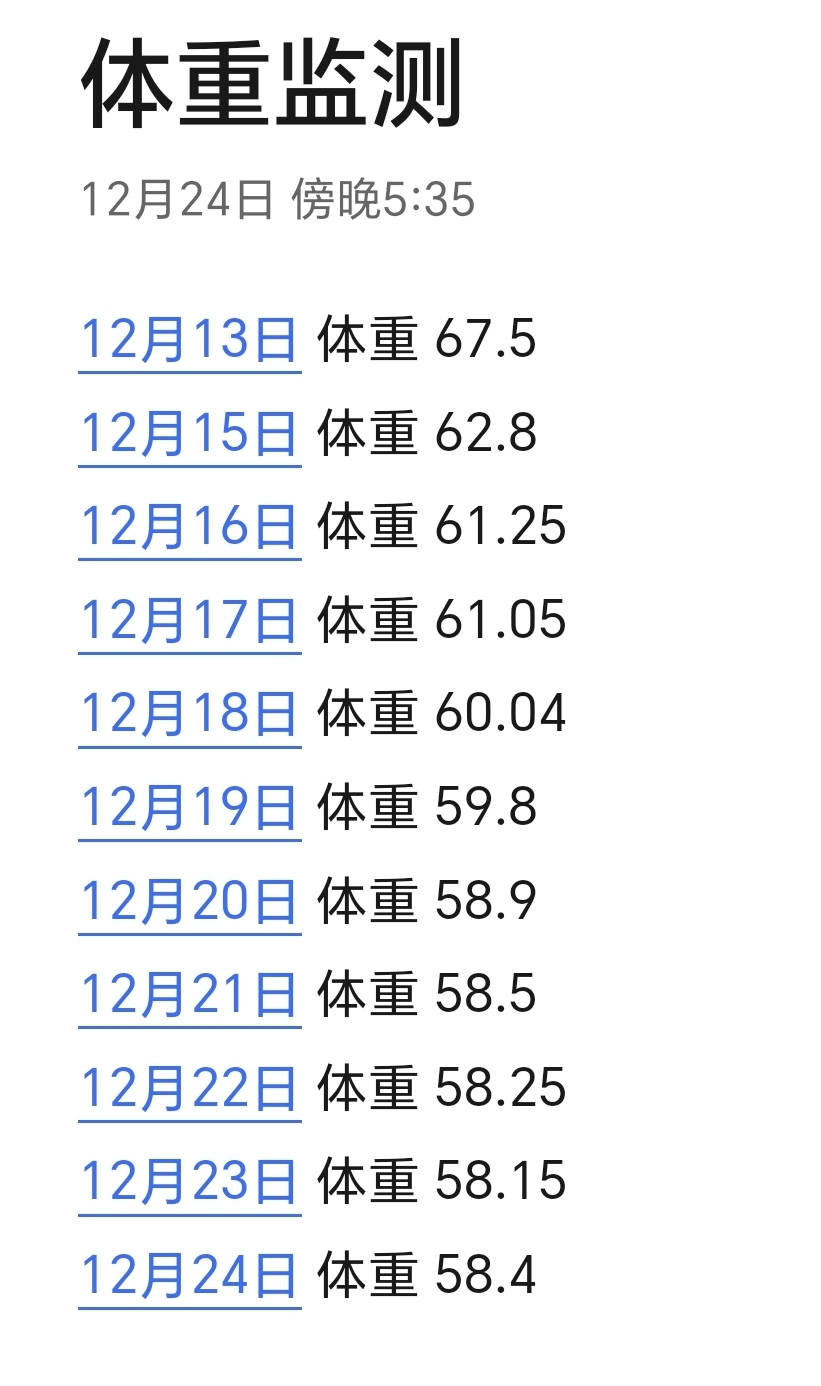Select the 12月17日 linked date
This screenshot has width=821, height=1386.
click(x=190, y=621)
